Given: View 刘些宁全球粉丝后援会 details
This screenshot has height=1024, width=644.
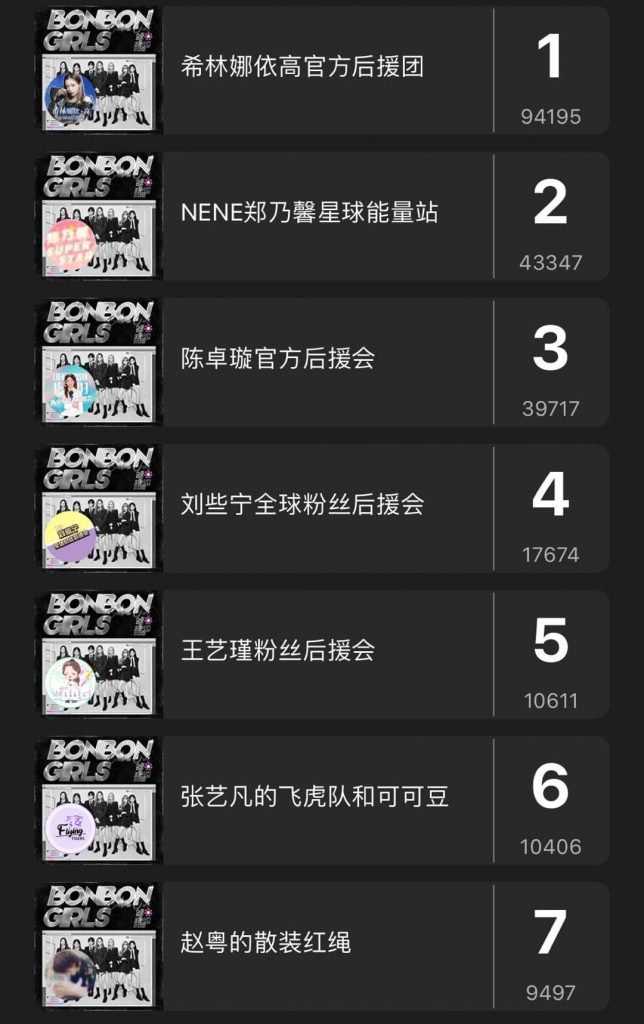Looking at the screenshot, I should click(302, 505).
